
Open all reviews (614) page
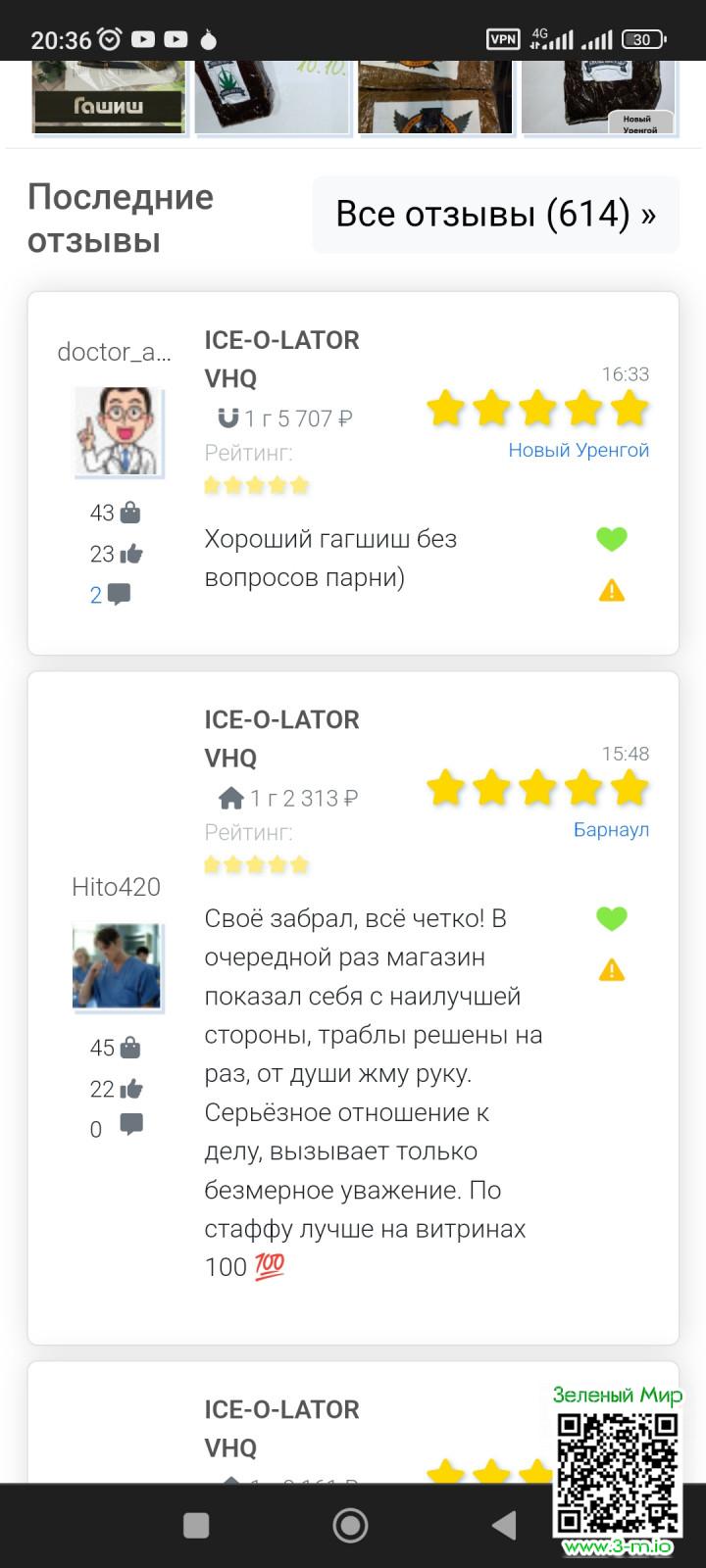point(495,215)
